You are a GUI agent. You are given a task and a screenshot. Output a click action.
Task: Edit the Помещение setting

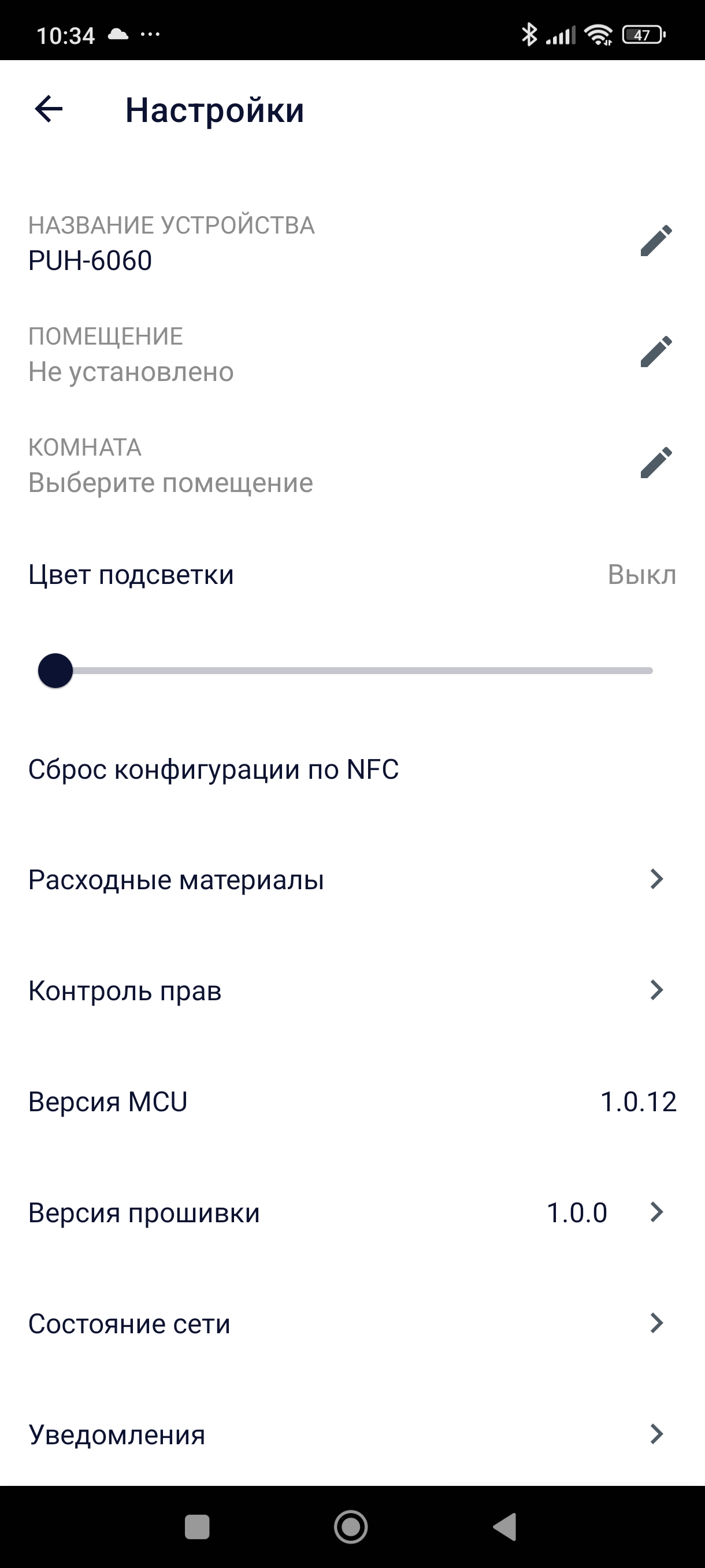(x=656, y=352)
